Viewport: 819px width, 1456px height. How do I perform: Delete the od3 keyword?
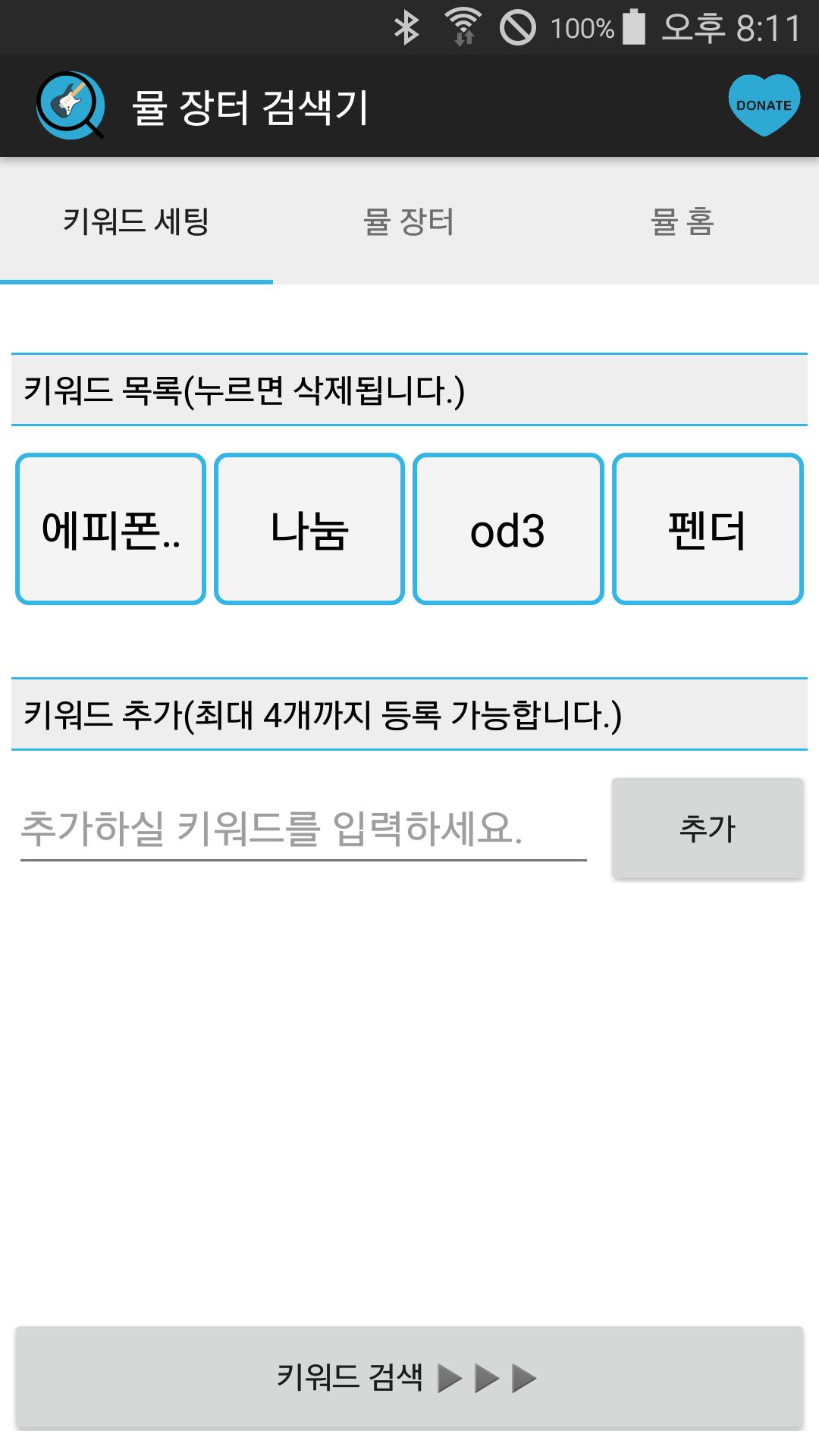click(x=508, y=529)
